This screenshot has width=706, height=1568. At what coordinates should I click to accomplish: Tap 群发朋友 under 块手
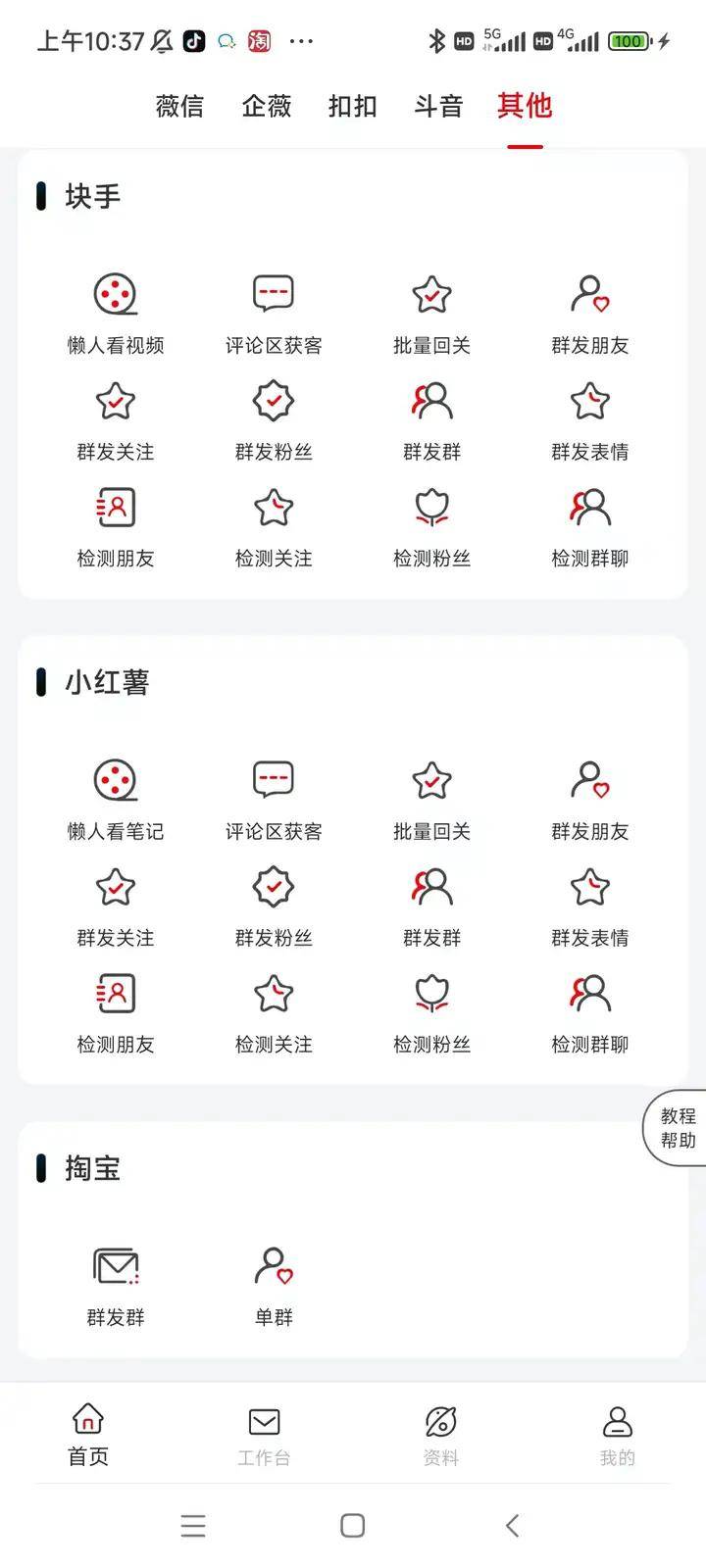(x=588, y=314)
